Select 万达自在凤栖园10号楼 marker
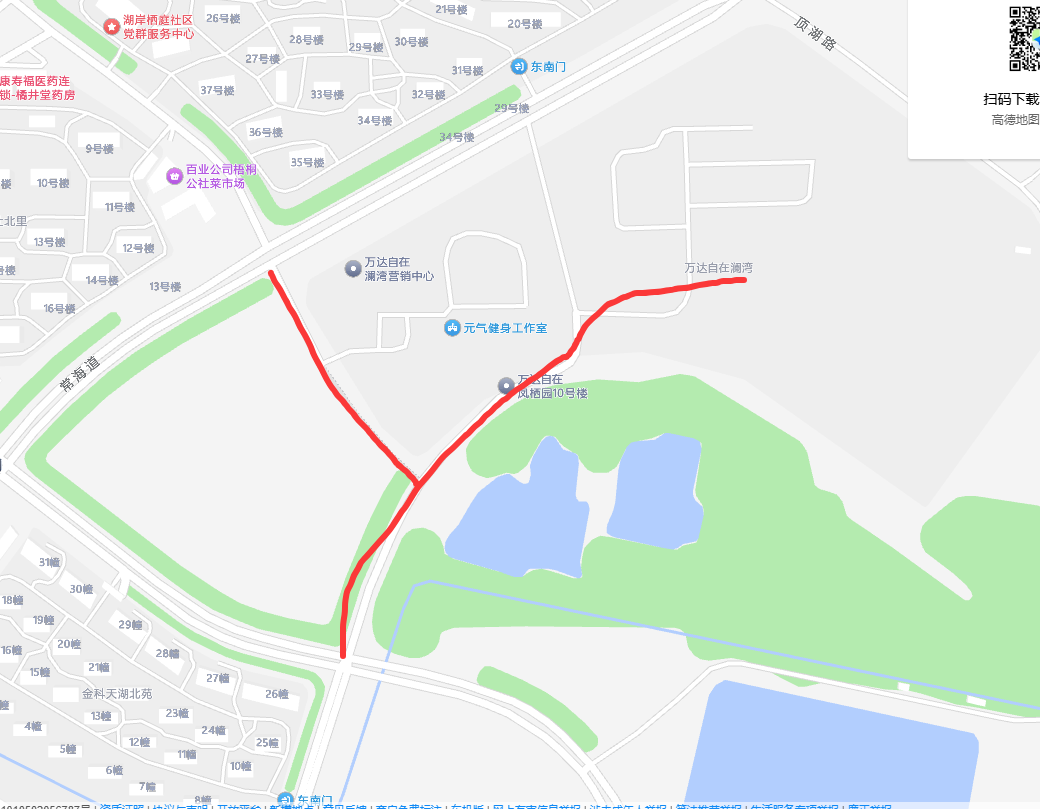 (x=506, y=385)
